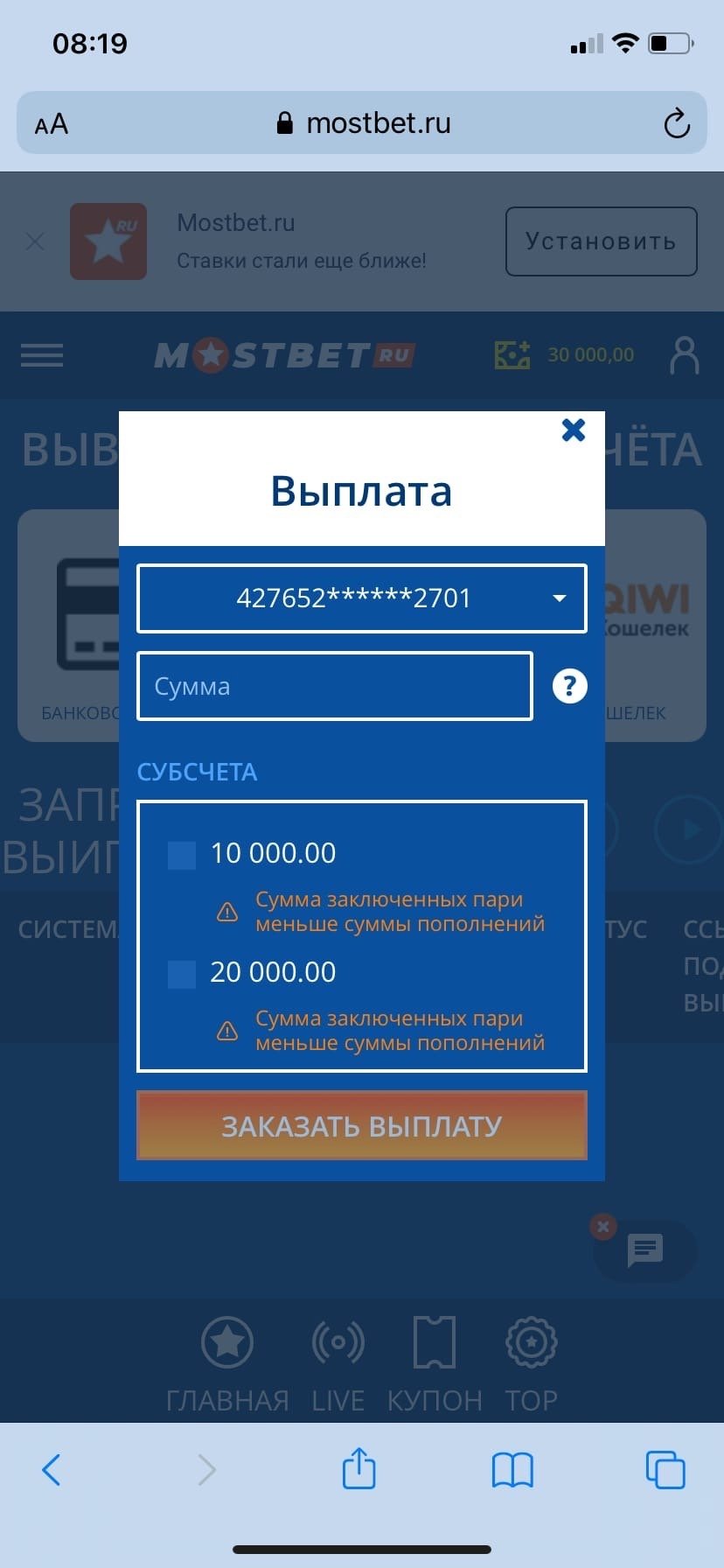Open Safari tabs overview
This screenshot has width=724, height=1568.
pyautogui.click(x=665, y=1469)
